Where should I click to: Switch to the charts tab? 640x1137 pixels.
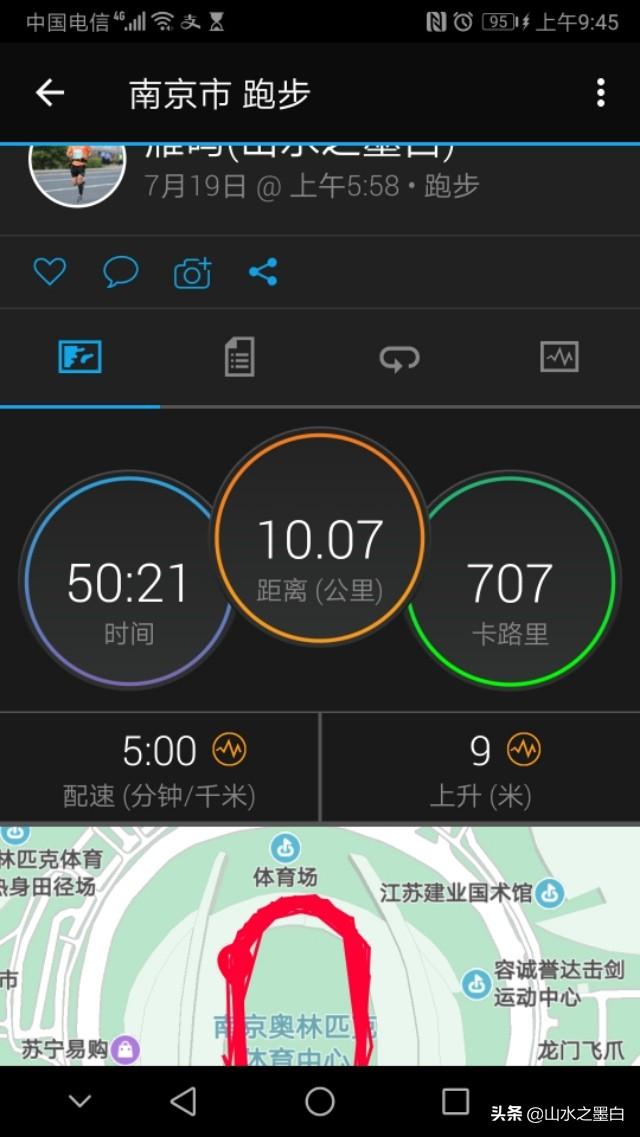coord(559,357)
